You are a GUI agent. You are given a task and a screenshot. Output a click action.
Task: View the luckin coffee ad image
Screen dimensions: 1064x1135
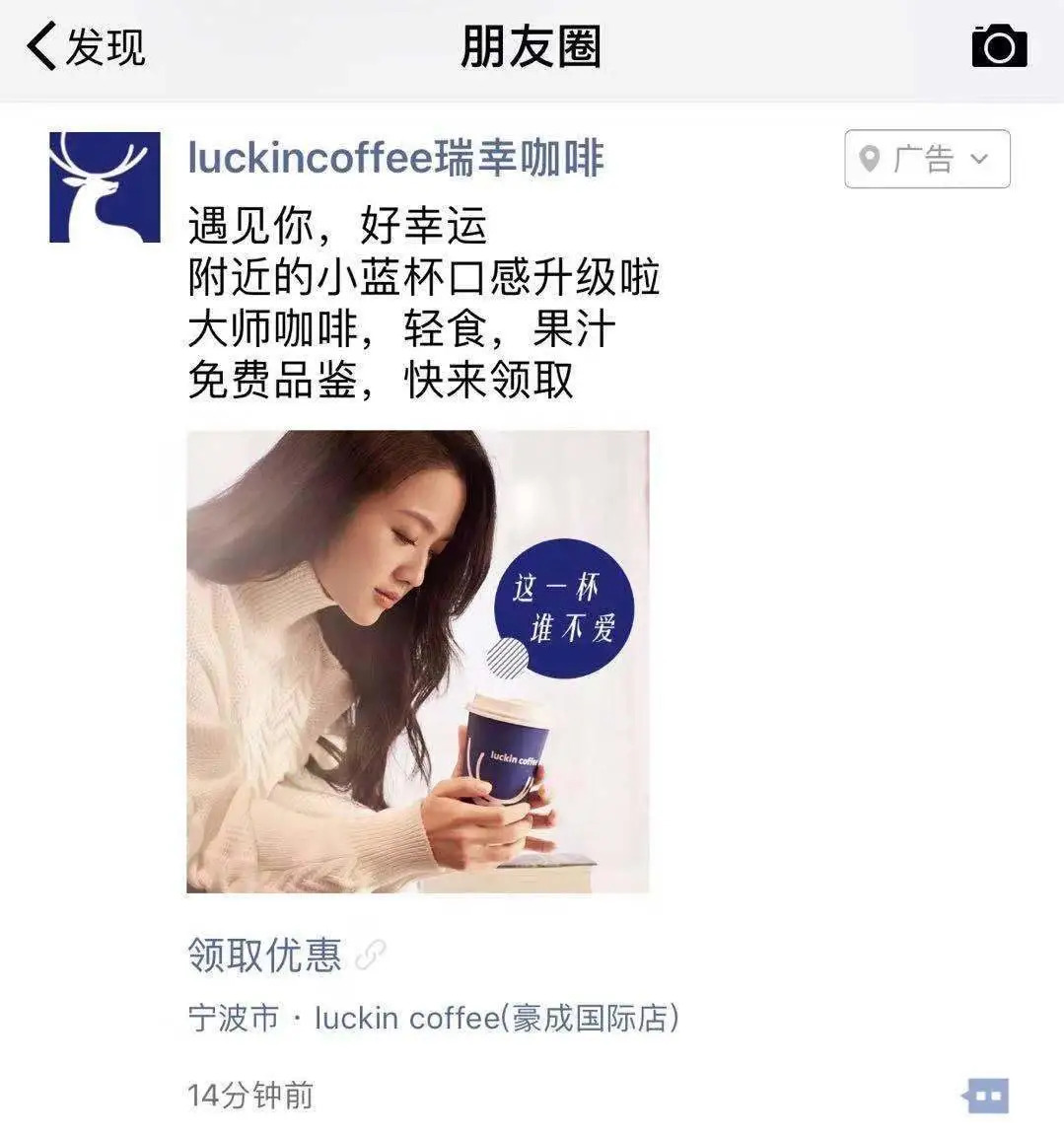click(417, 661)
